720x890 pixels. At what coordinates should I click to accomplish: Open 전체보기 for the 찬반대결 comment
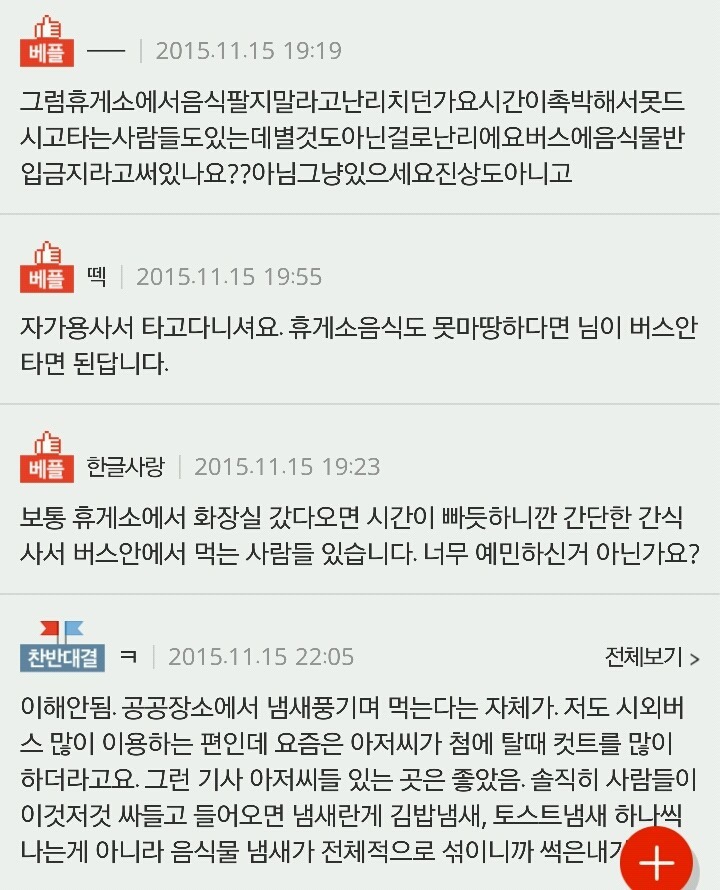(651, 657)
